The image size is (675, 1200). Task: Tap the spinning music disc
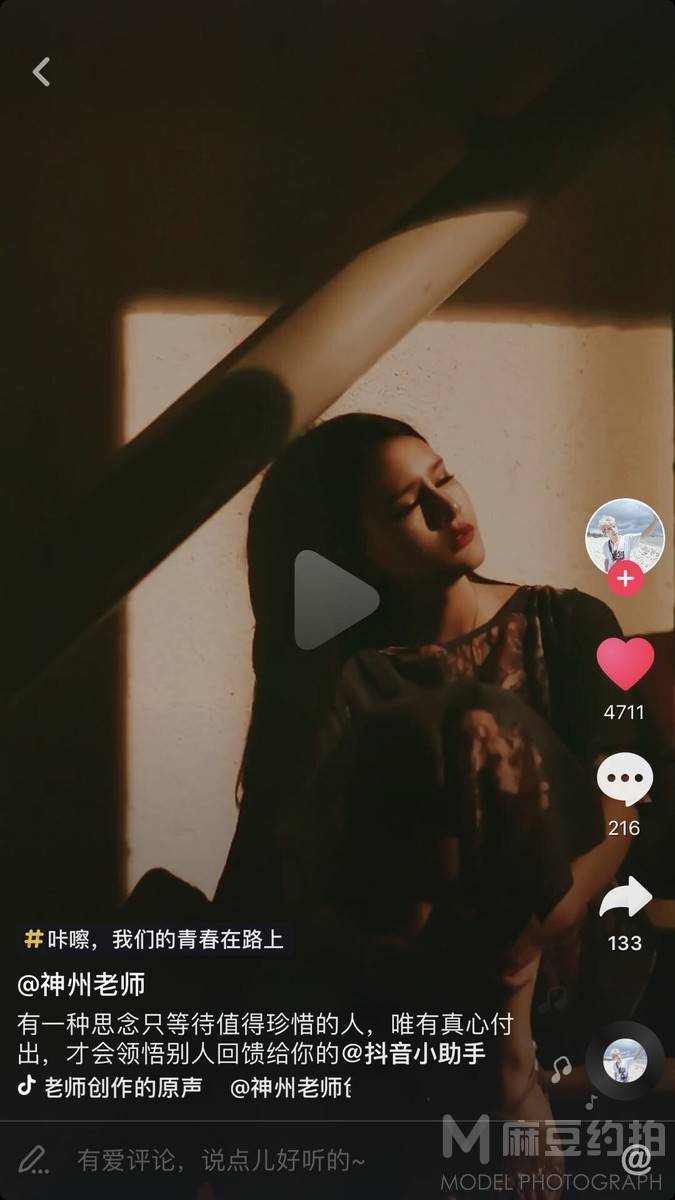coord(625,1061)
